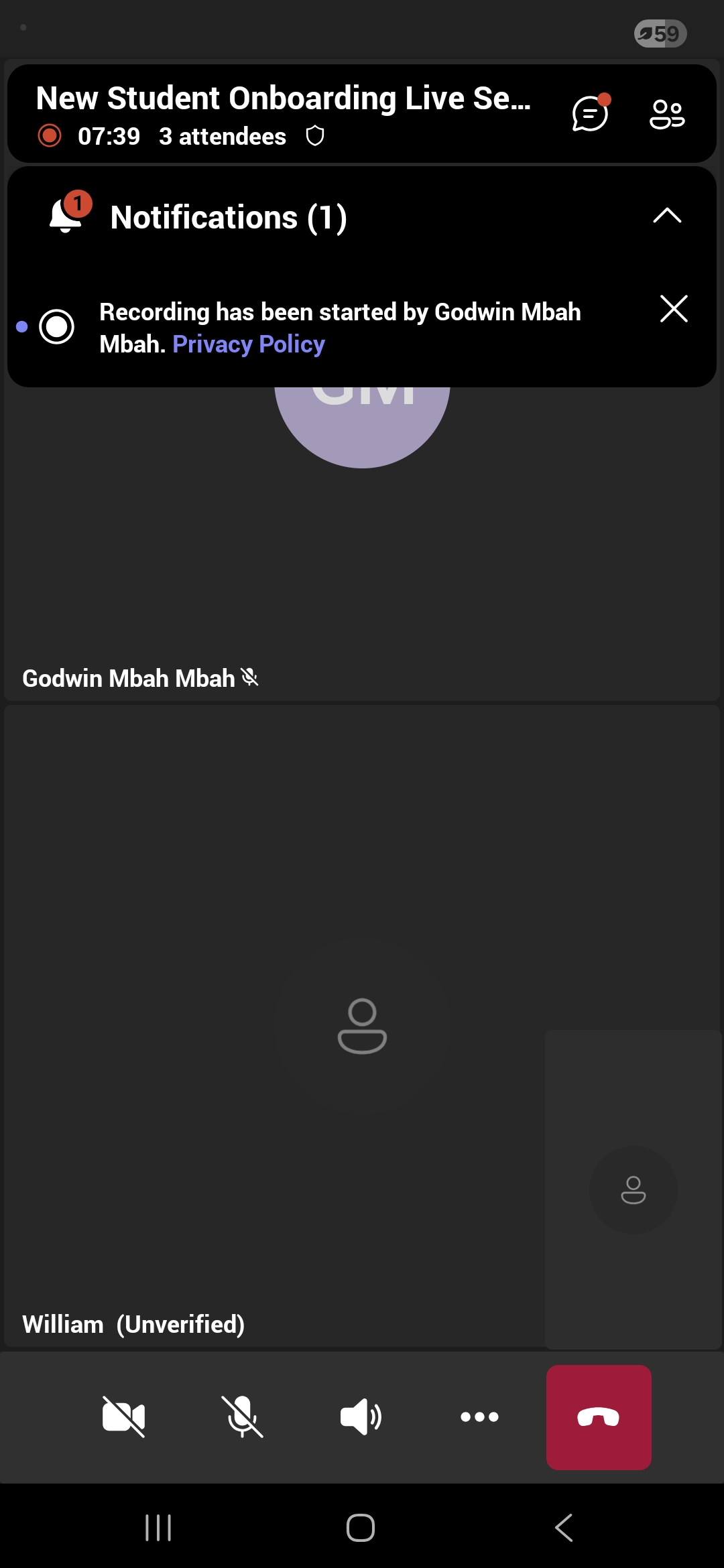Open recent apps from navigation bar
This screenshot has height=1568, width=724.
point(159,1528)
